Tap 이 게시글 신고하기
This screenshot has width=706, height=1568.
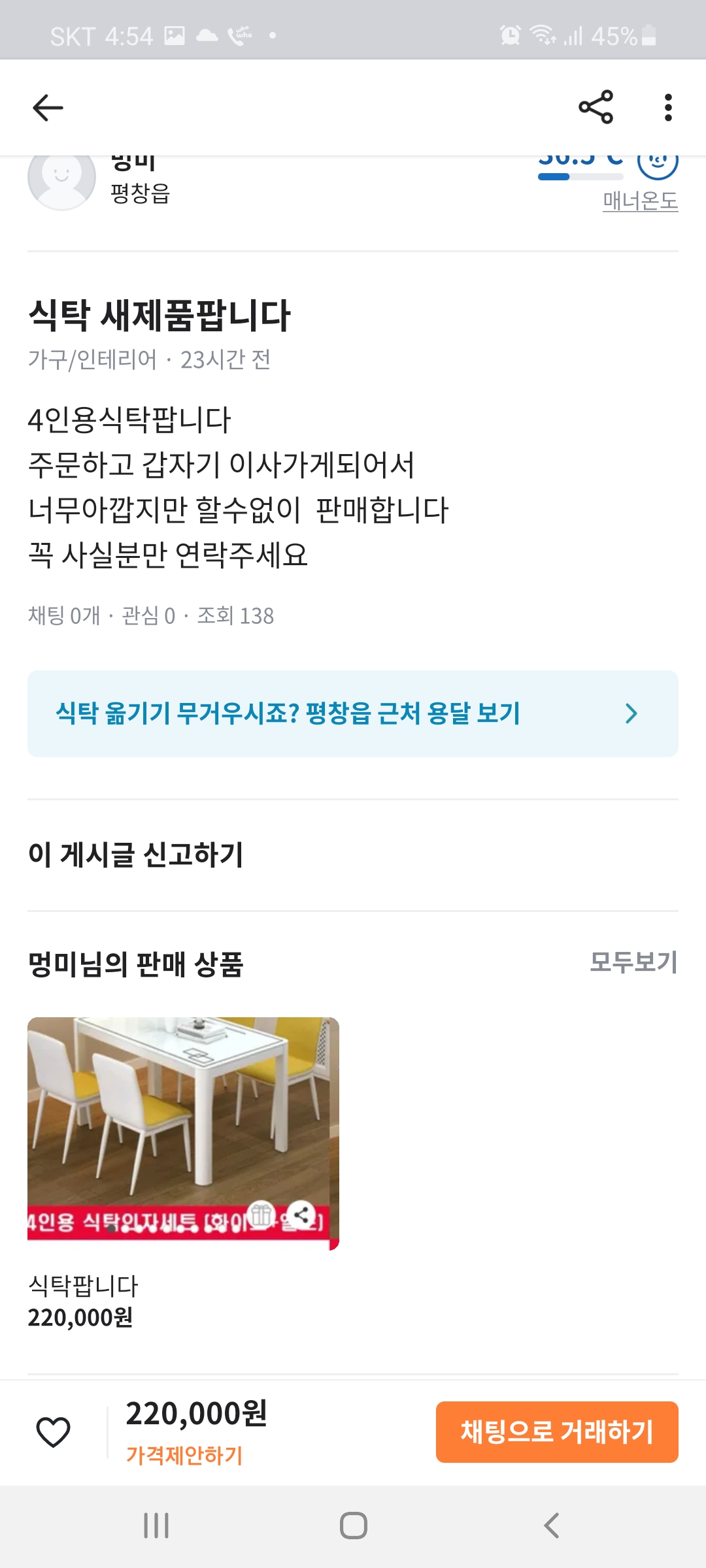pos(136,855)
